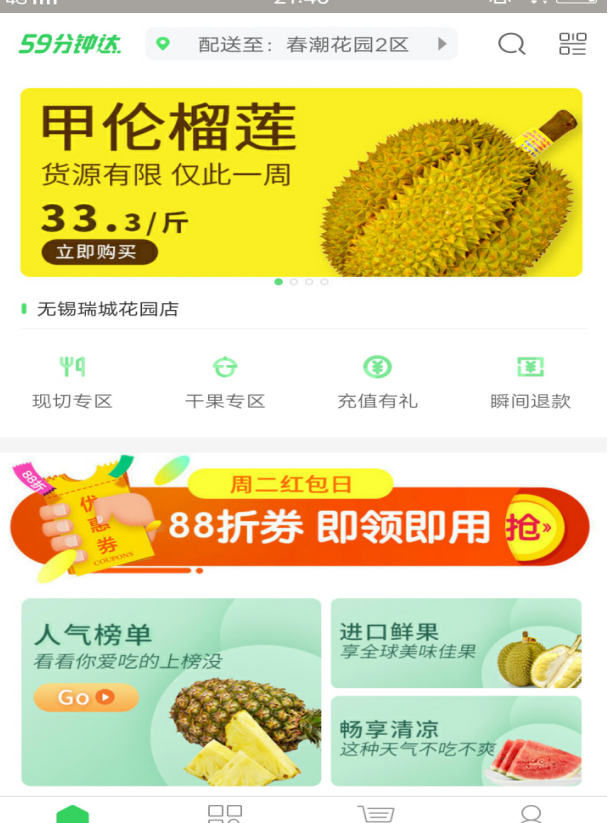Tap 立即购买 on the durian banner
This screenshot has height=823, width=612.
pos(99,252)
